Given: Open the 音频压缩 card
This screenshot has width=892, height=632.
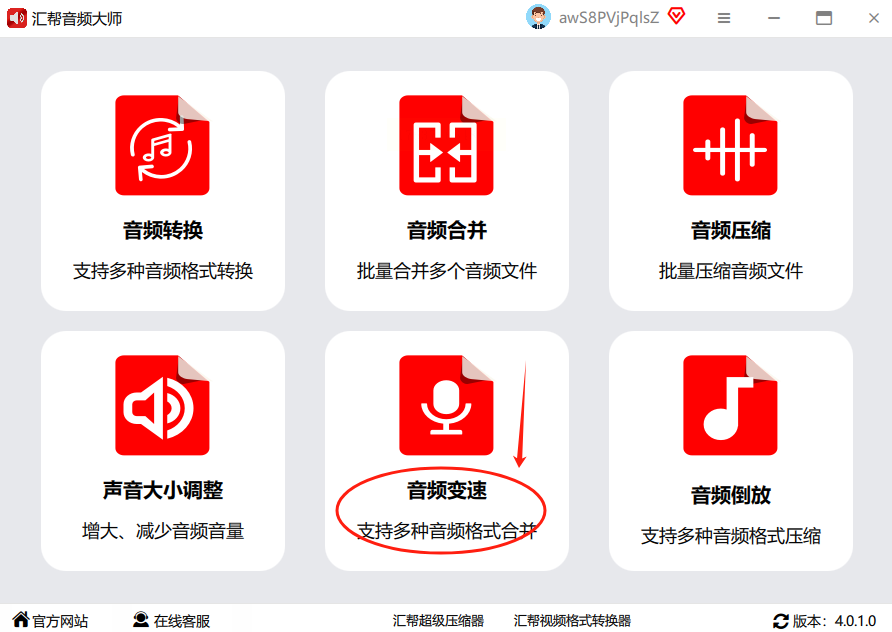Looking at the screenshot, I should pyautogui.click(x=730, y=190).
